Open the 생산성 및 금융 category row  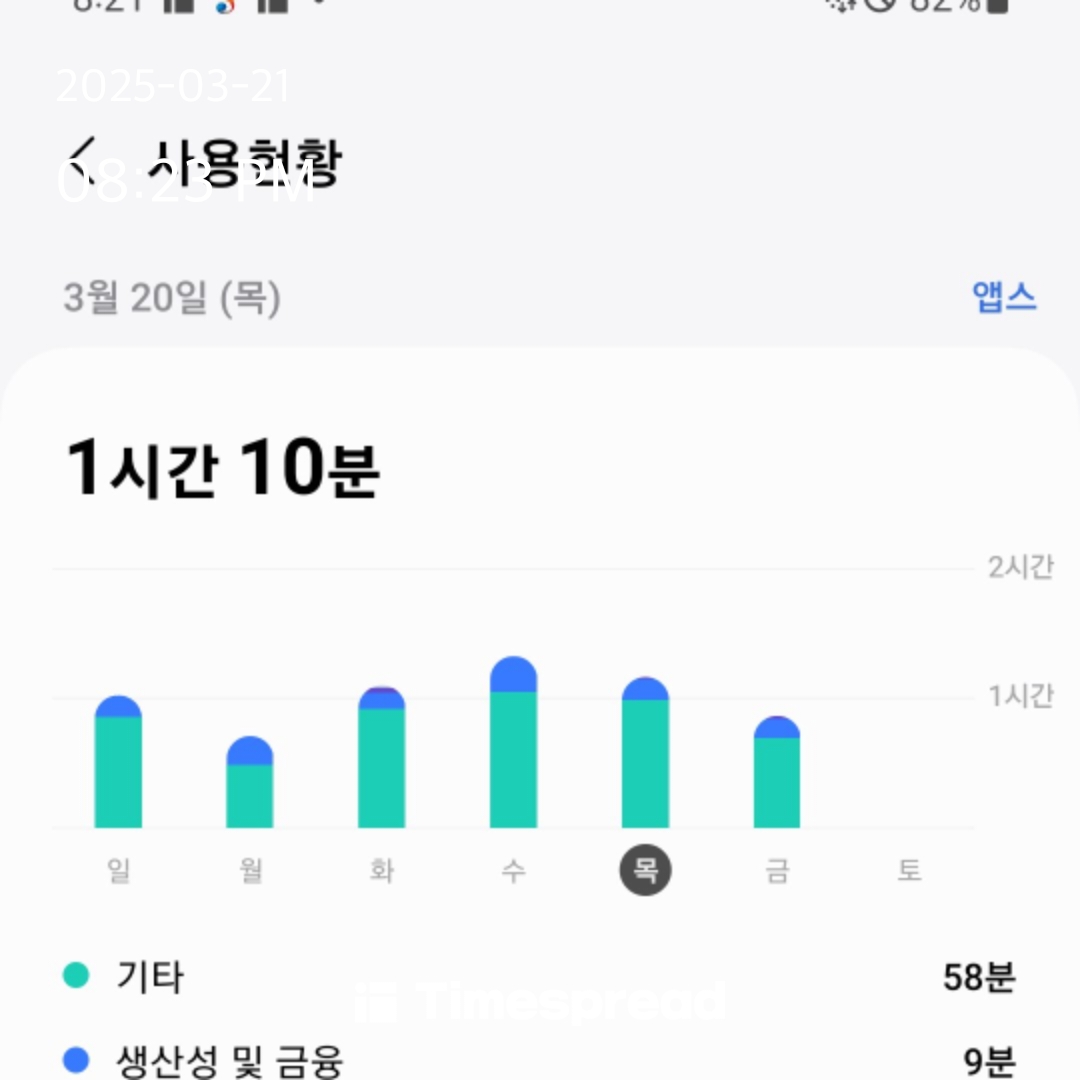pyautogui.click(x=540, y=1058)
